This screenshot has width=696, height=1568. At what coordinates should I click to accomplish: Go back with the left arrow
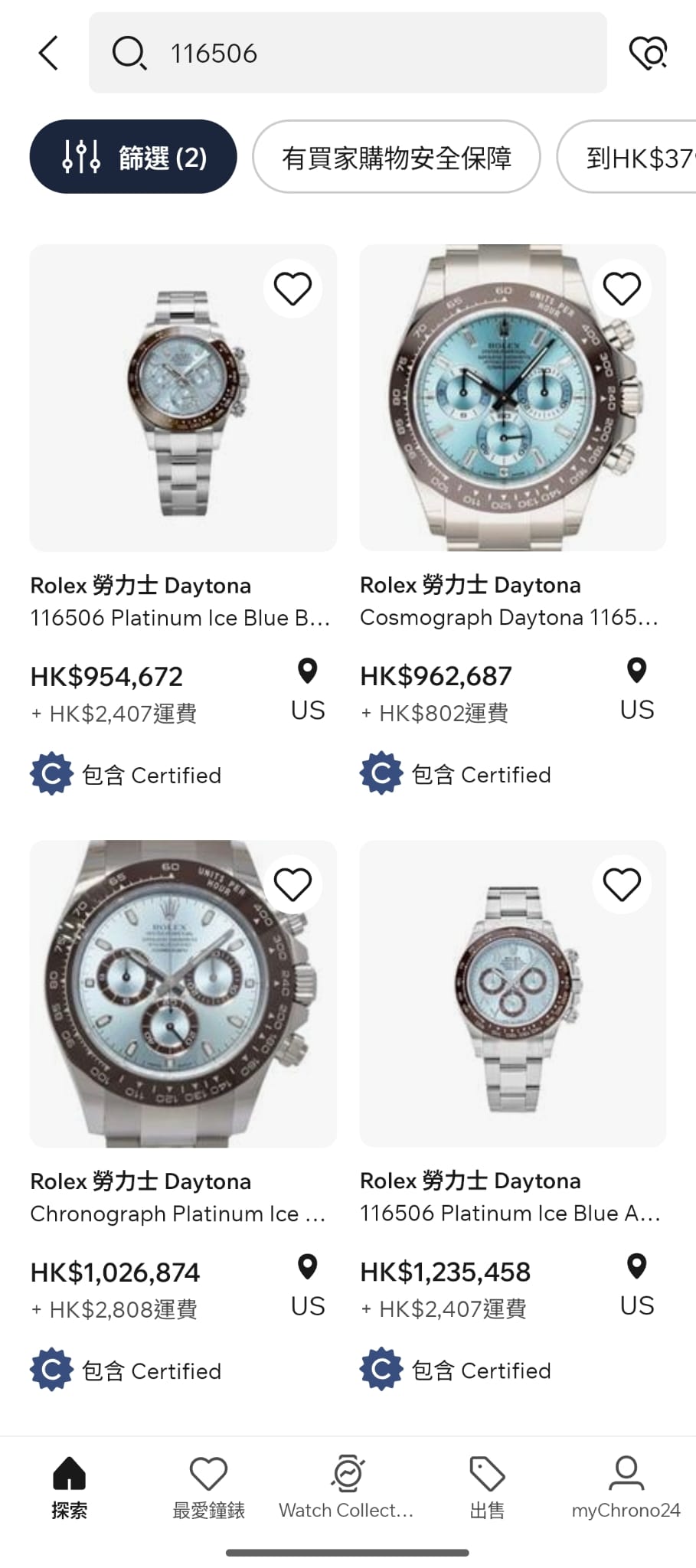[47, 53]
